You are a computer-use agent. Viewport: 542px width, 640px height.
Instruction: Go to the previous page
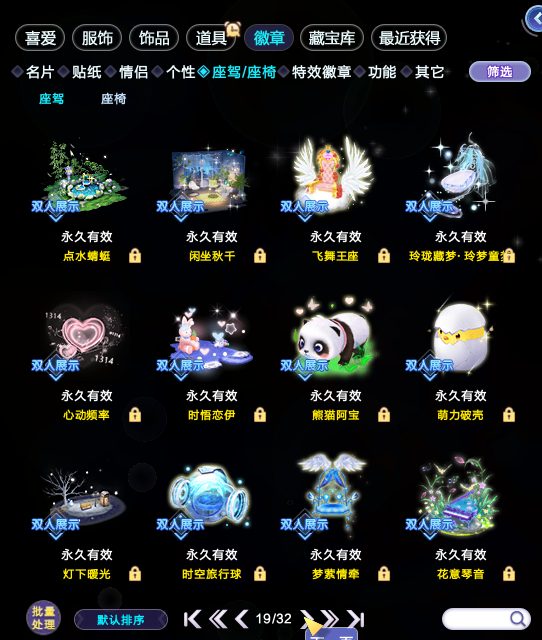pos(242,619)
